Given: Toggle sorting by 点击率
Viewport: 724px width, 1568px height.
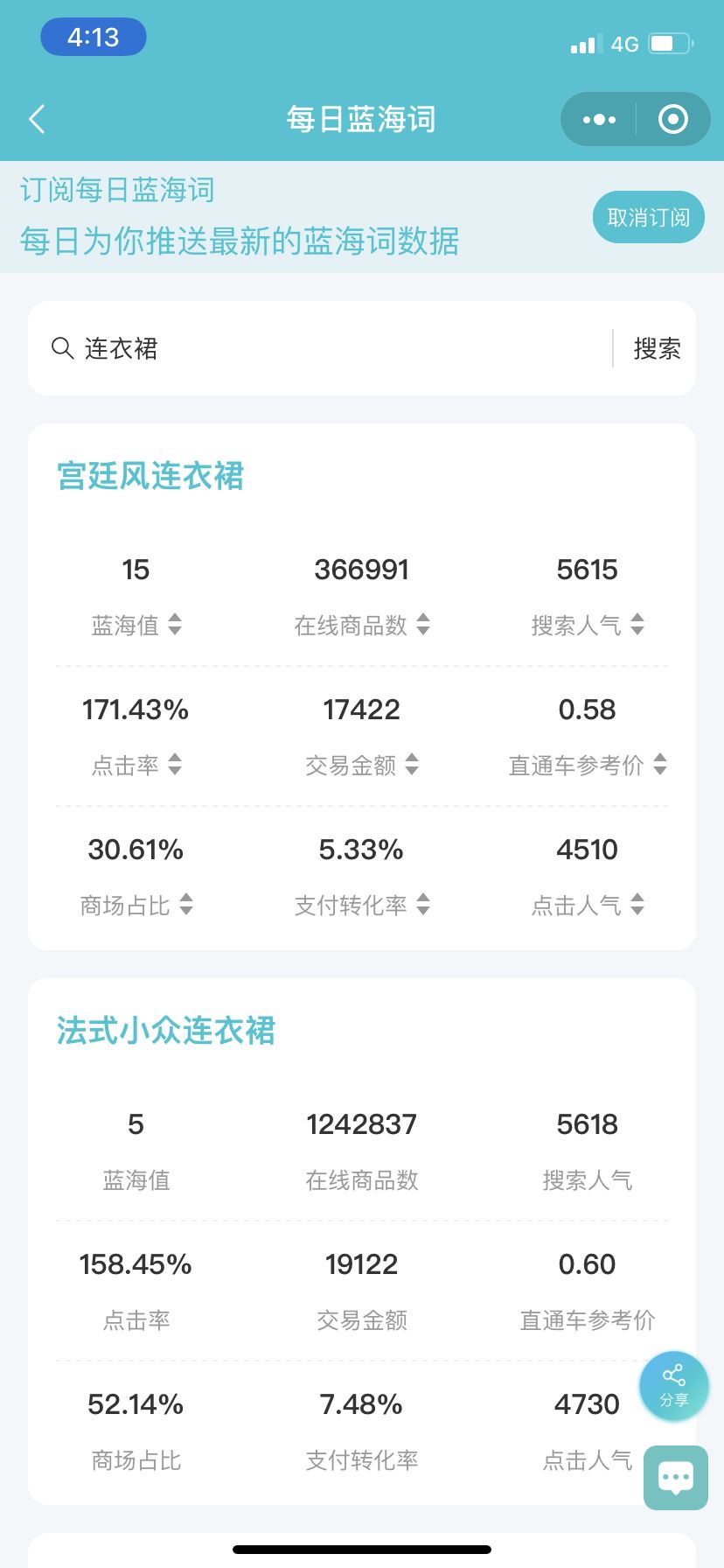Looking at the screenshot, I should tap(175, 766).
